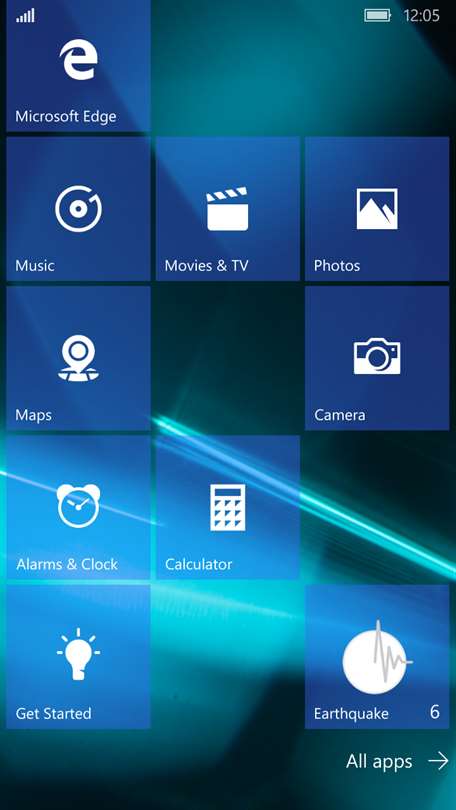Launch the Music app tile
The height and width of the screenshot is (810, 456).
[78, 209]
